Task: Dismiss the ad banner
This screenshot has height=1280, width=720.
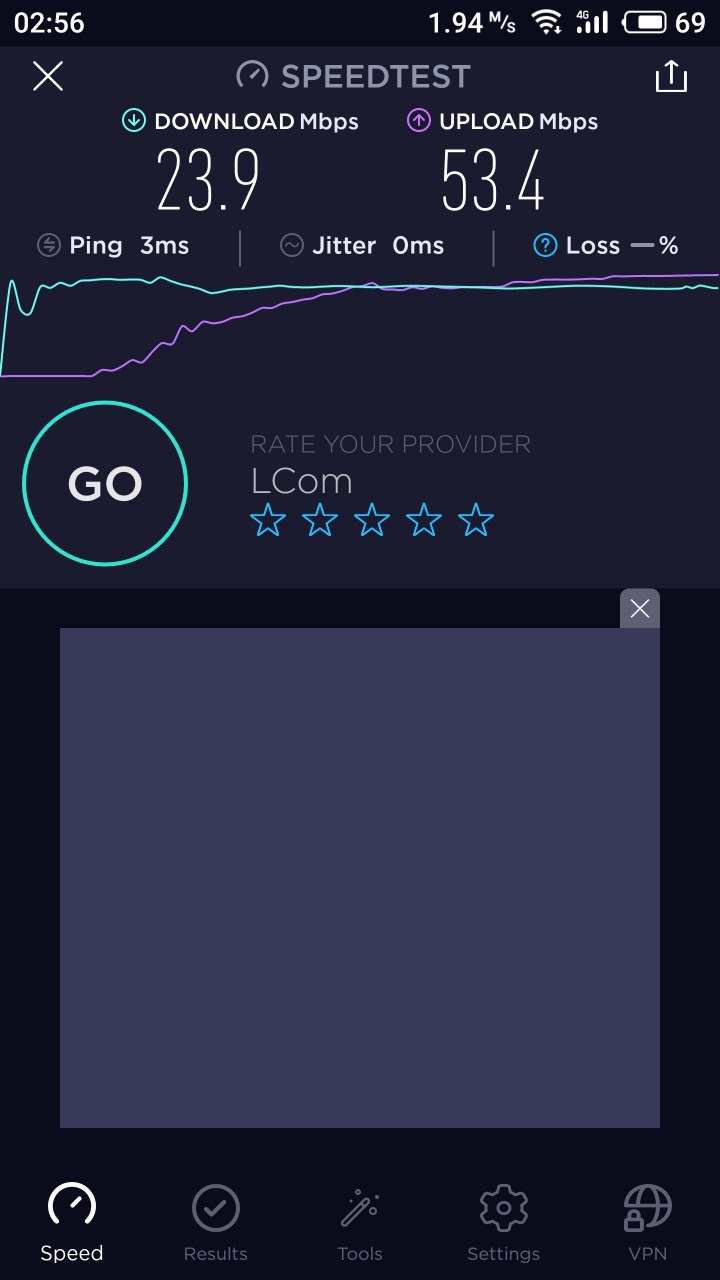Action: 640,608
